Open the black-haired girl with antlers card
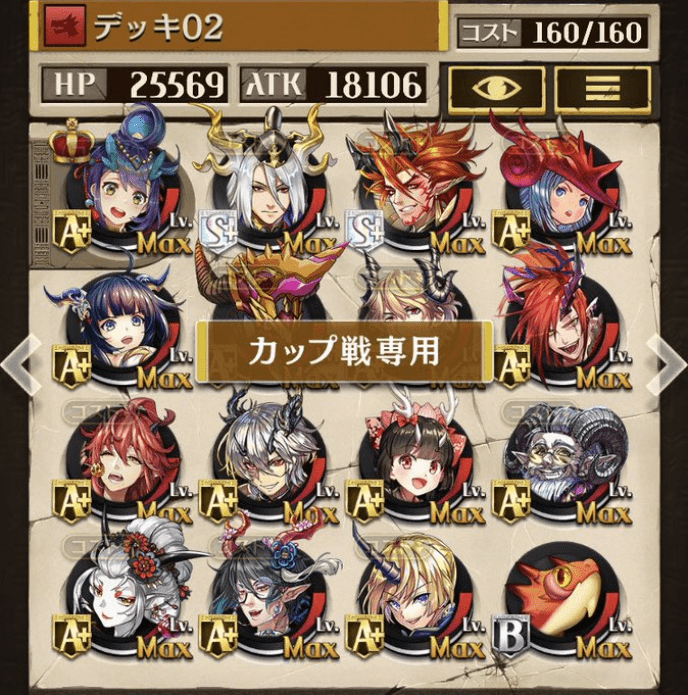 (x=413, y=462)
